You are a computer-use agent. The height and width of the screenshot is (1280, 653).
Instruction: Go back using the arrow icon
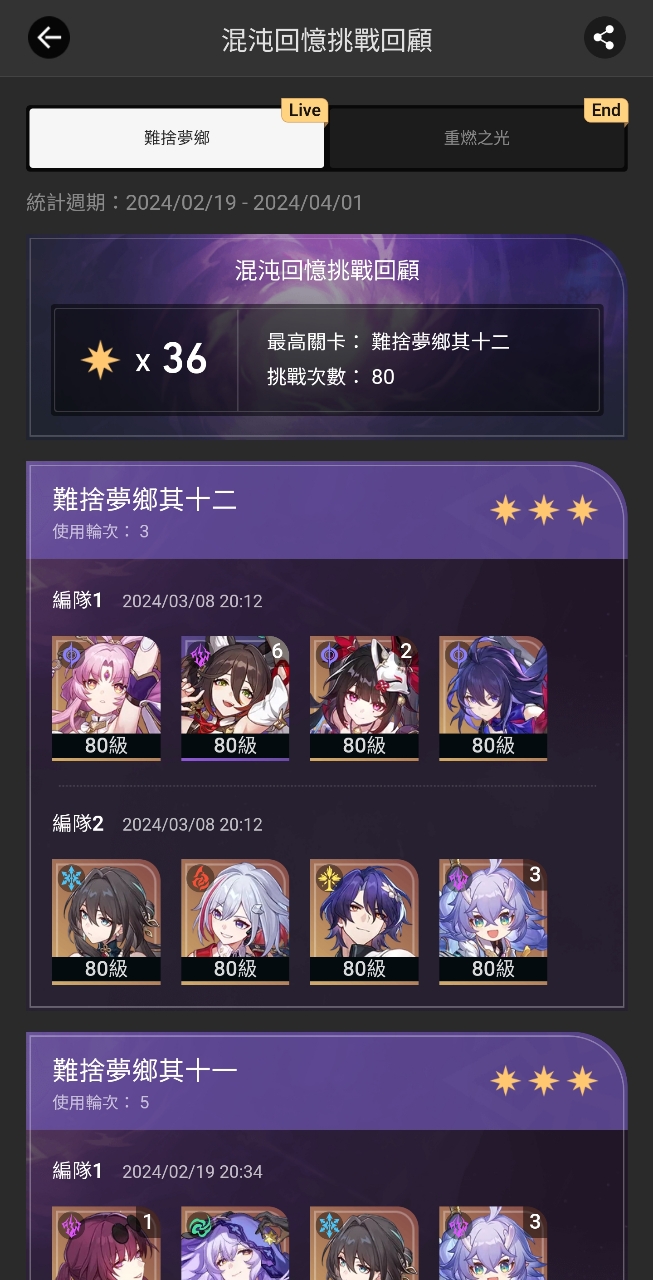tap(49, 39)
